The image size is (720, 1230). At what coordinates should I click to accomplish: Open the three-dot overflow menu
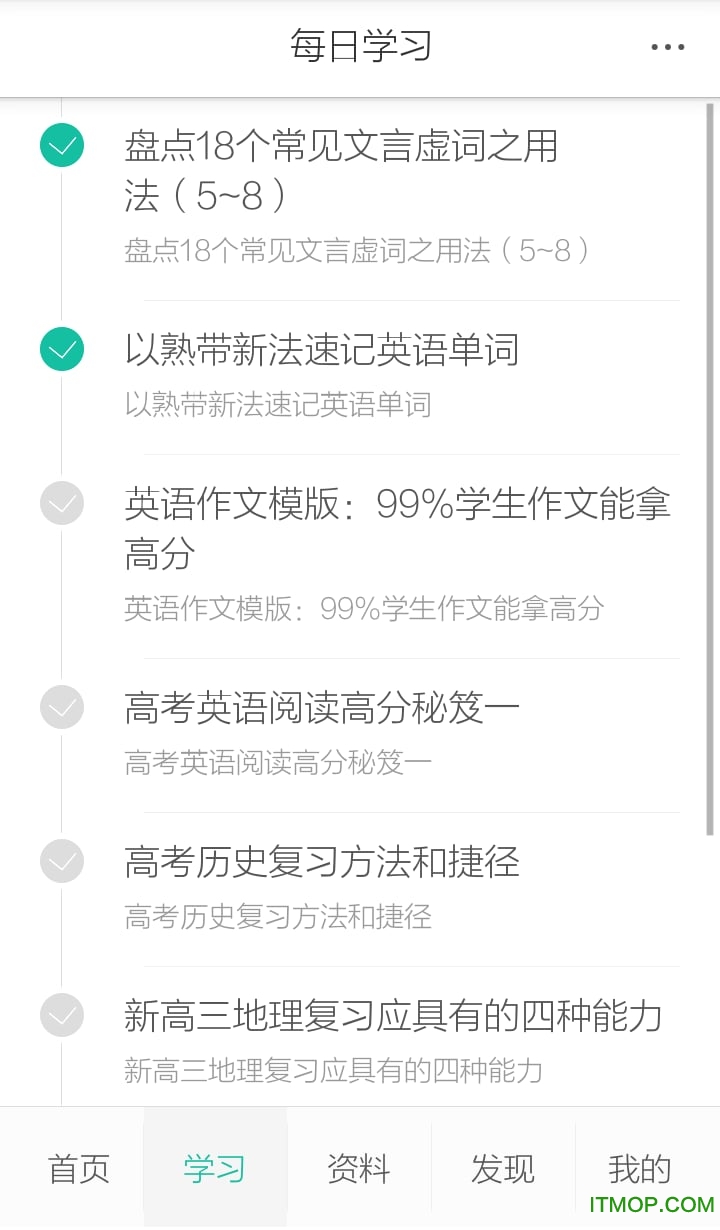point(667,47)
